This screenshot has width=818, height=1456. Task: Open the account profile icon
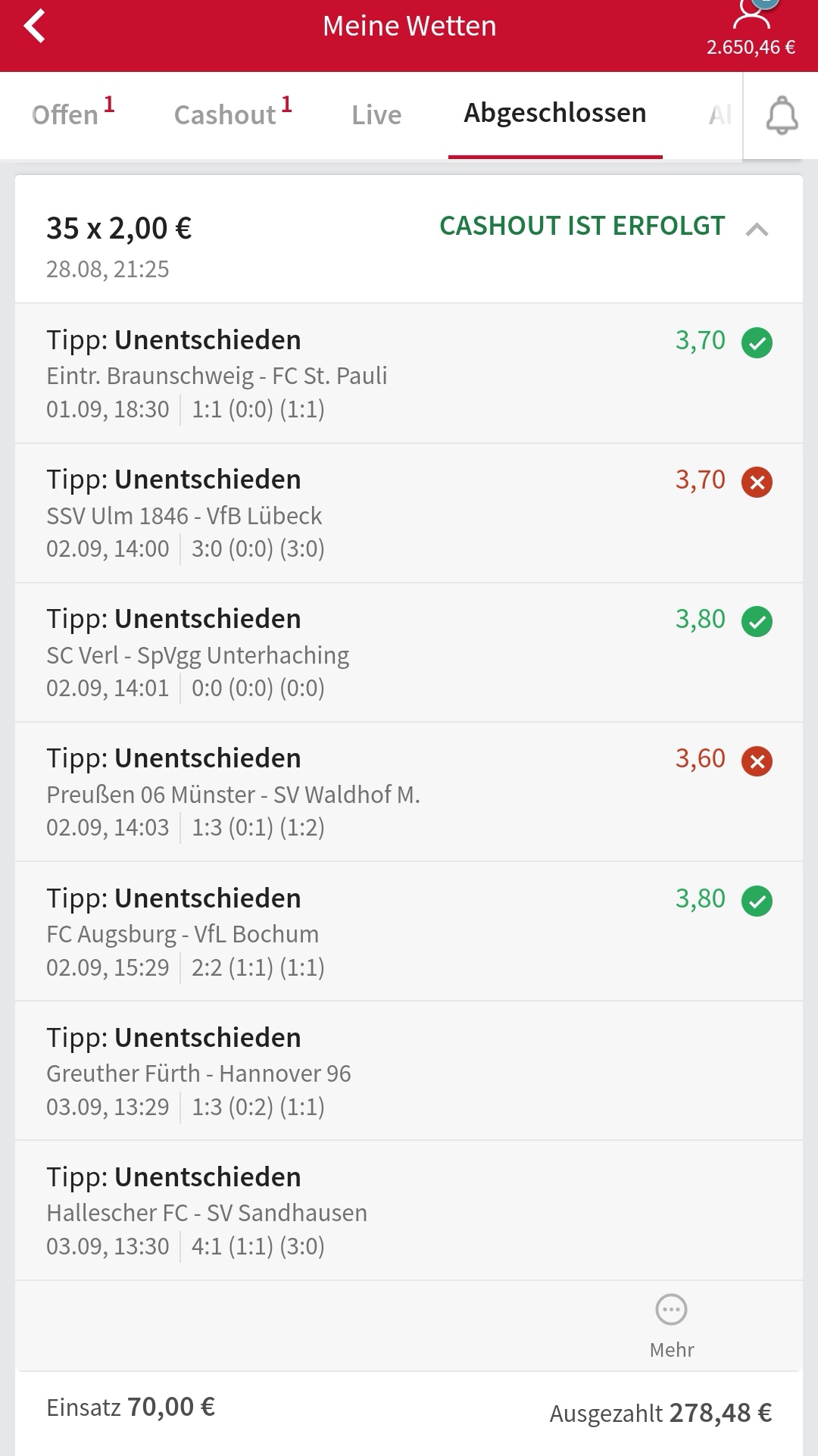click(x=752, y=14)
